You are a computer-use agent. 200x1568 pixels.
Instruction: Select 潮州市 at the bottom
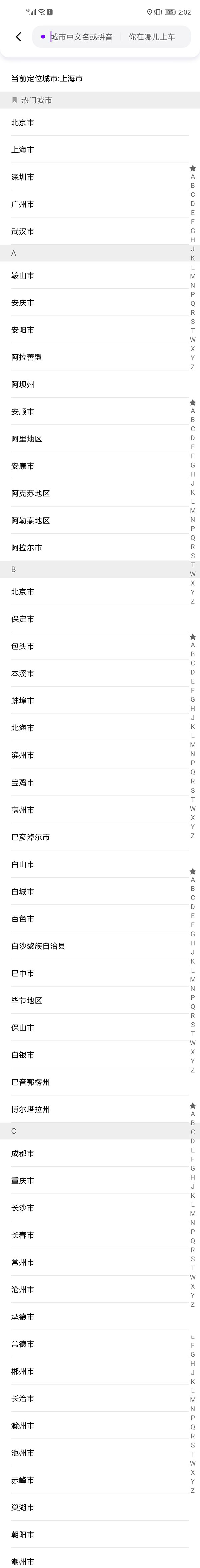[23, 1561]
